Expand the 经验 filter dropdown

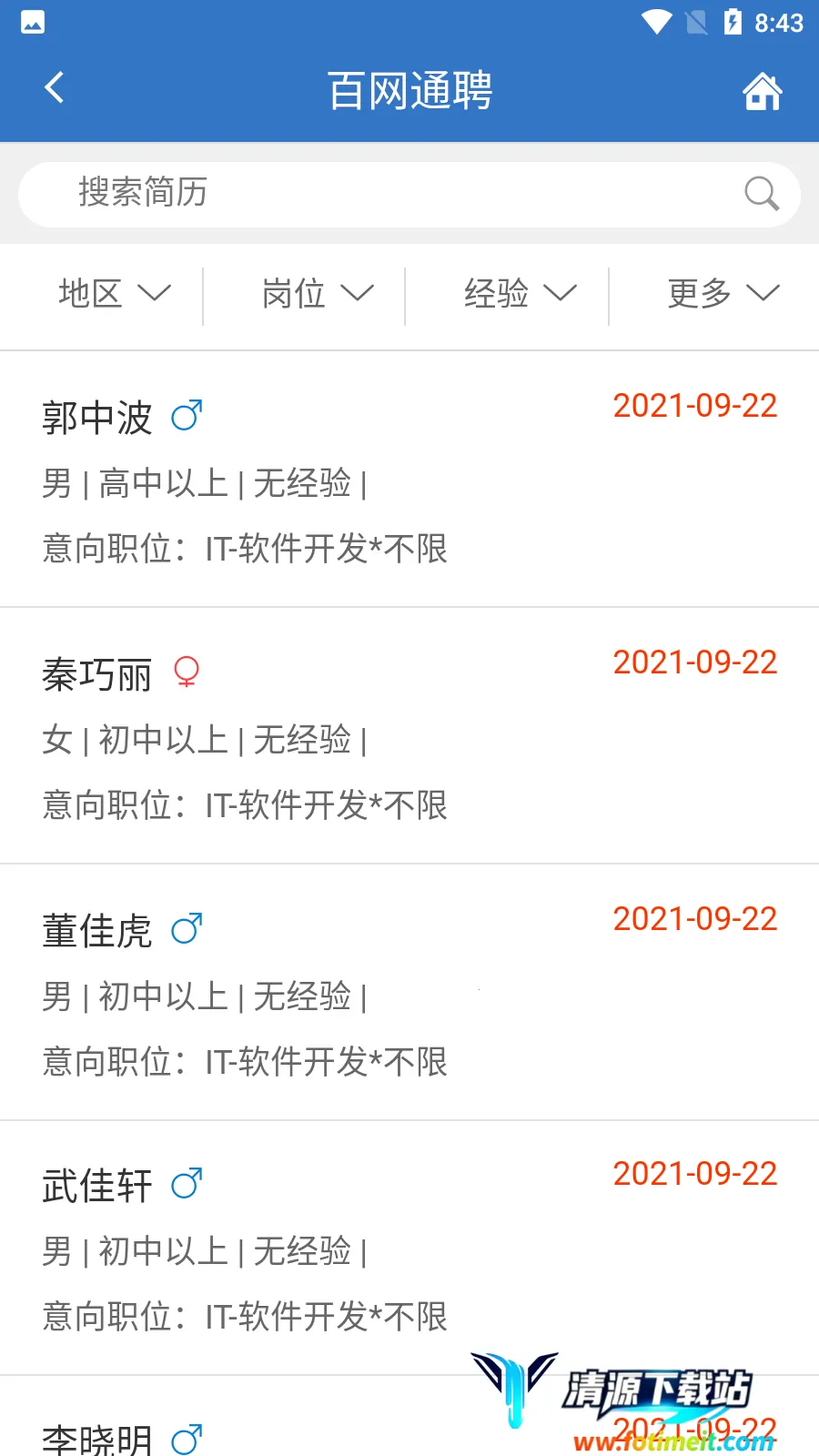(520, 293)
